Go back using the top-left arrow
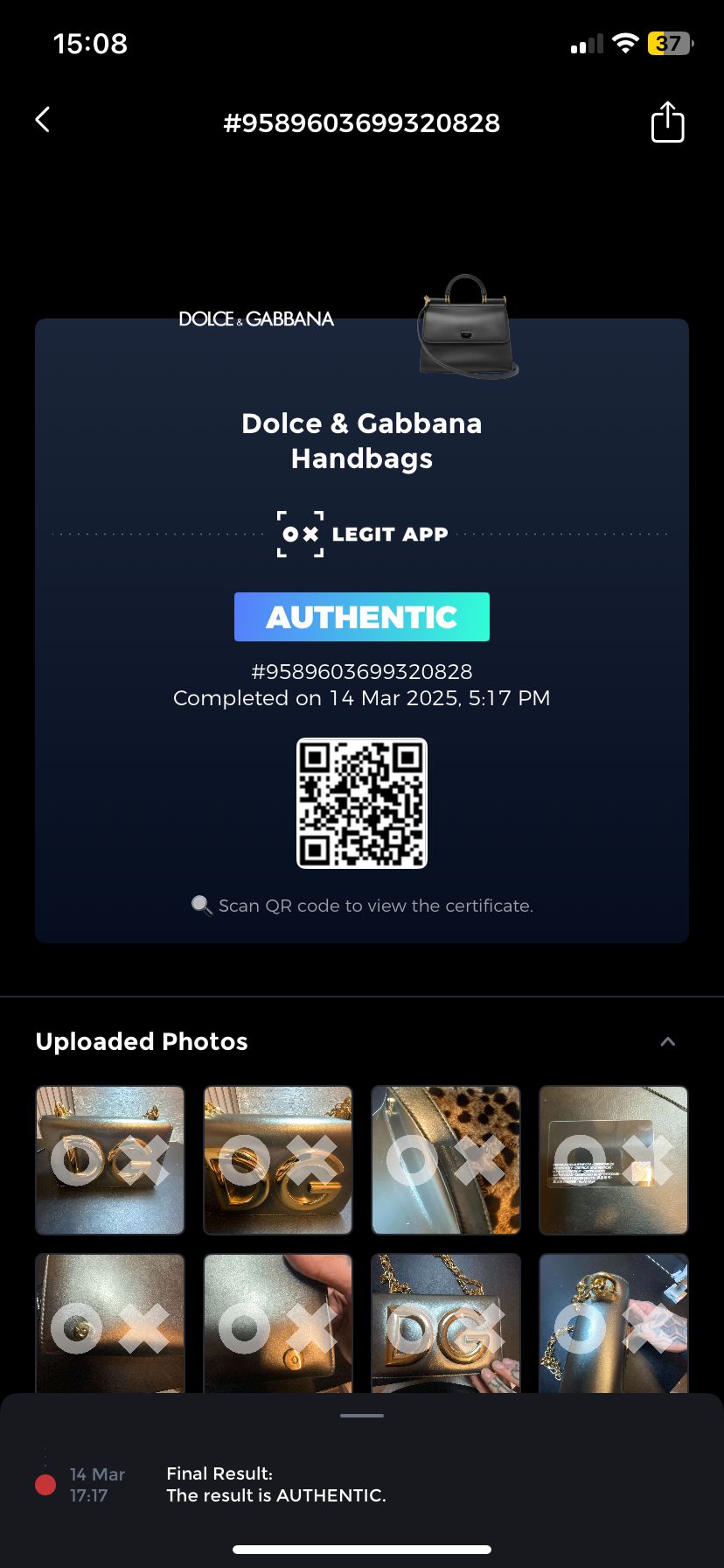 click(42, 120)
